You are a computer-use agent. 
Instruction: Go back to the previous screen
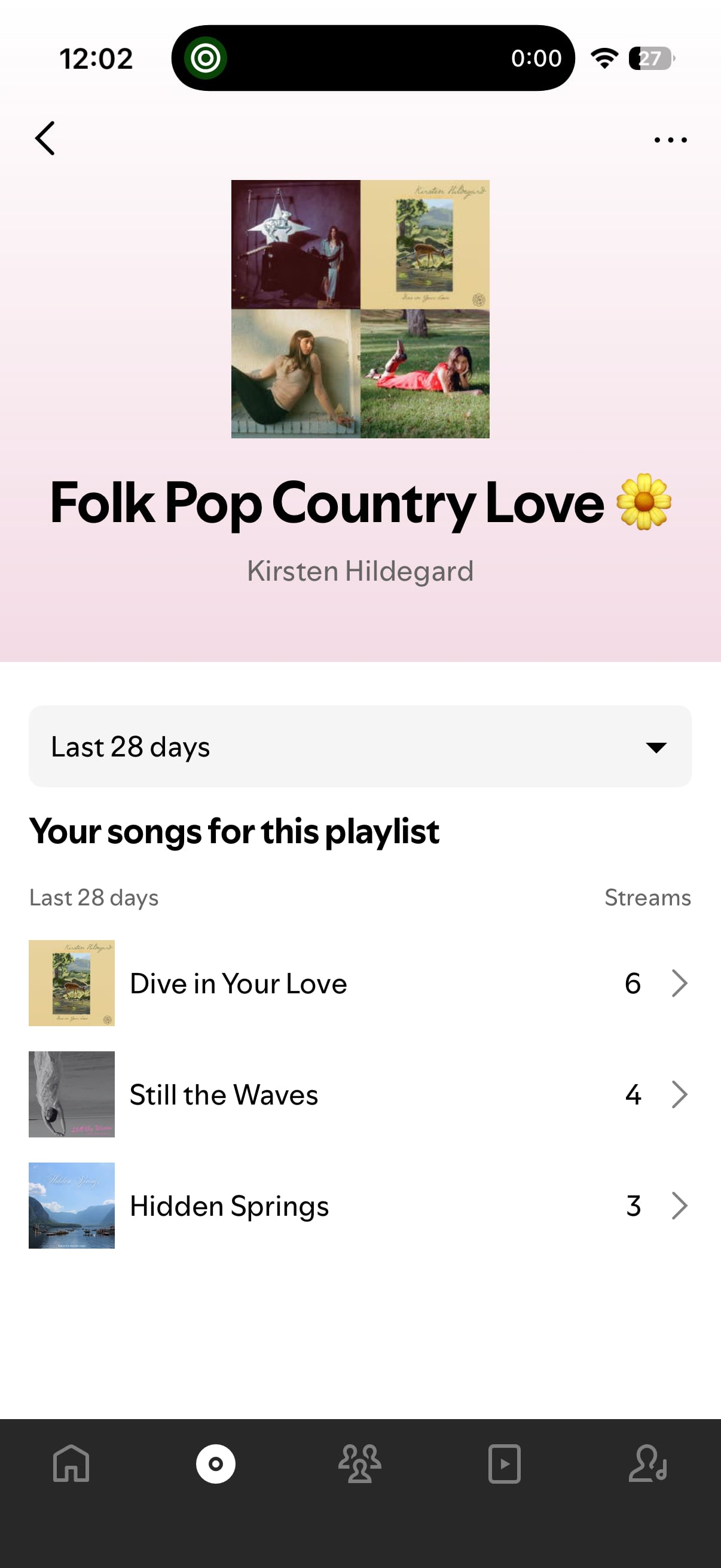[x=45, y=138]
